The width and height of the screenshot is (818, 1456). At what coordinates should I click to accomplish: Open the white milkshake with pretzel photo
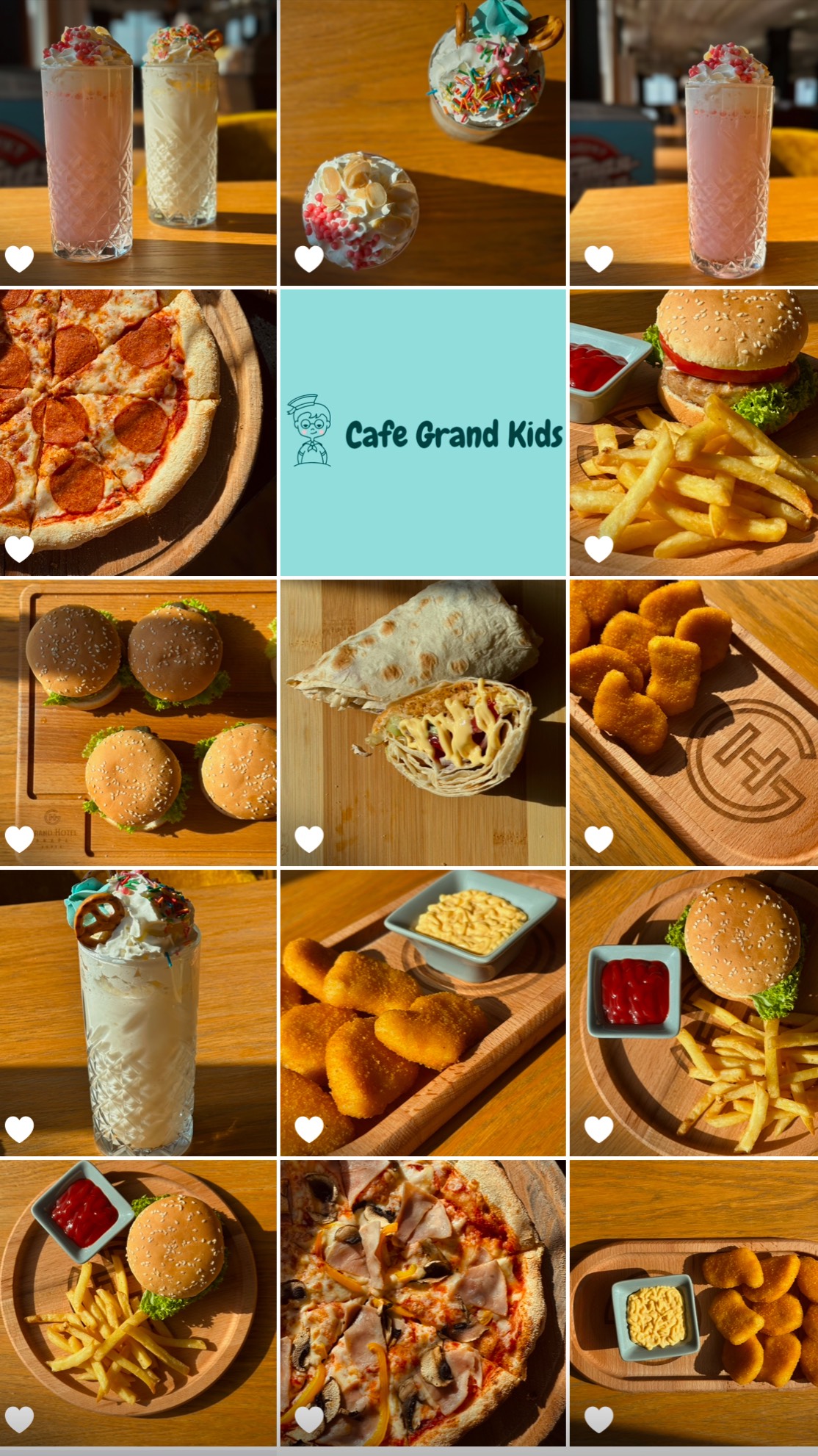[138, 1012]
